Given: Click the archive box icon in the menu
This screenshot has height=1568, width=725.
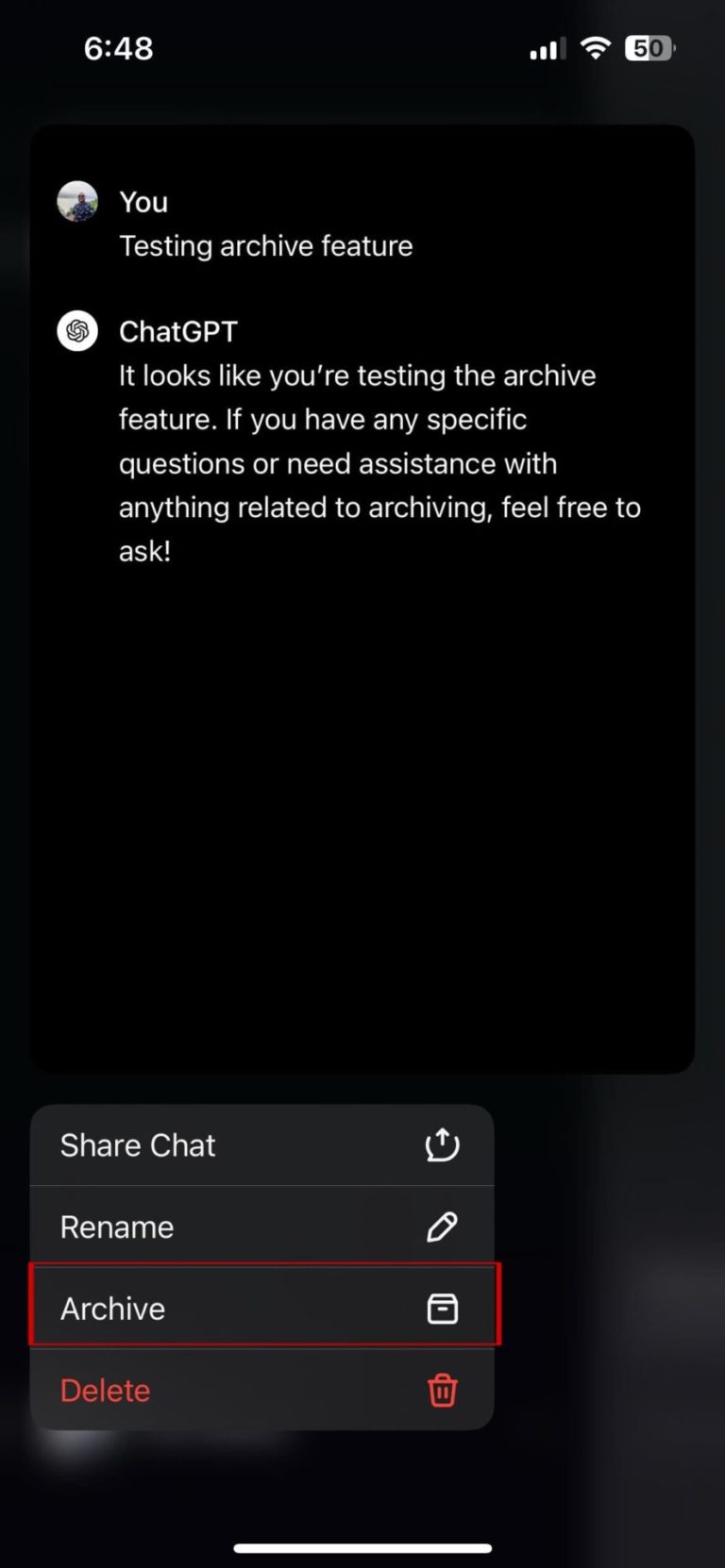Looking at the screenshot, I should pos(442,1308).
